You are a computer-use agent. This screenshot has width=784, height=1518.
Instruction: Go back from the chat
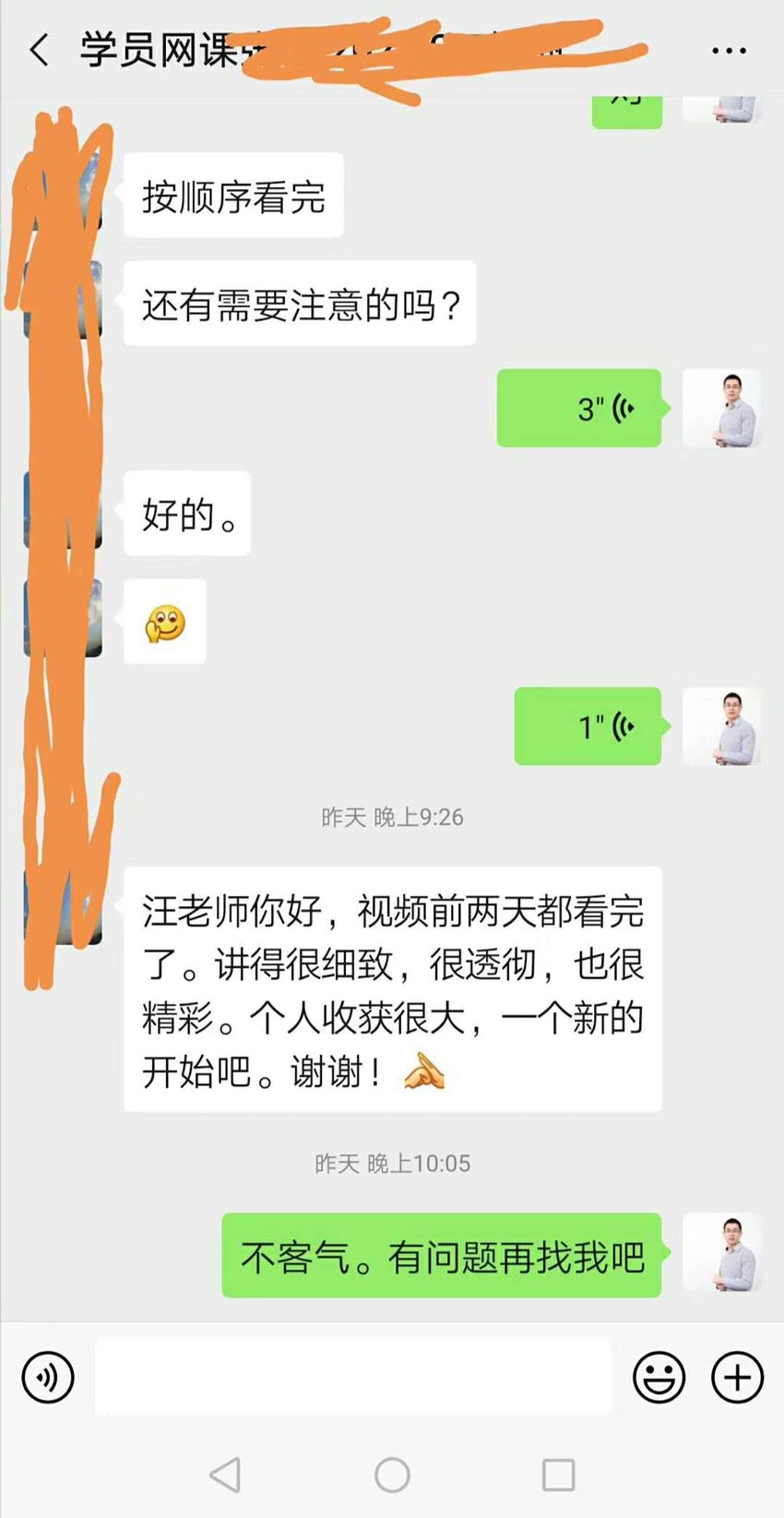point(39,50)
